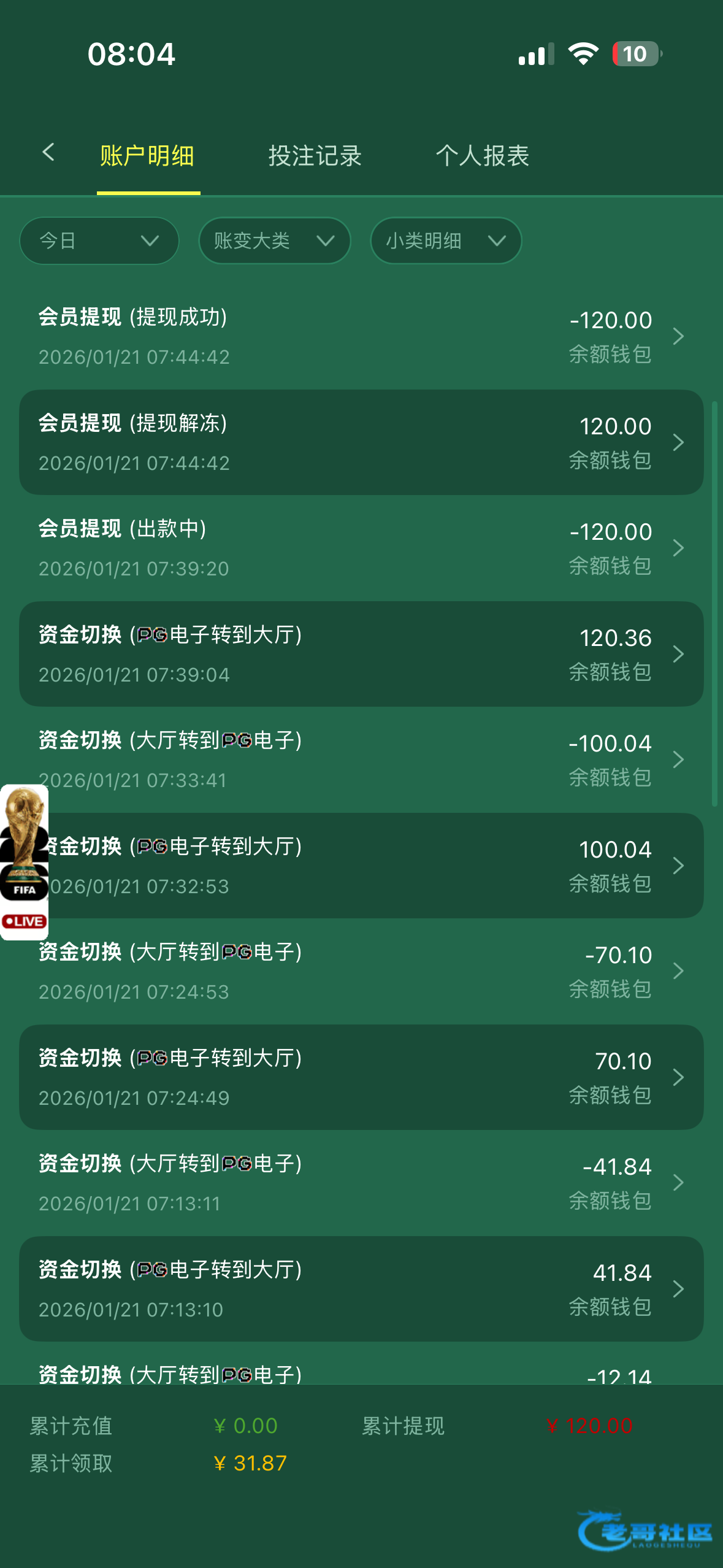Expand the 今日 date dropdown
Image resolution: width=723 pixels, height=1568 pixels.
click(99, 240)
